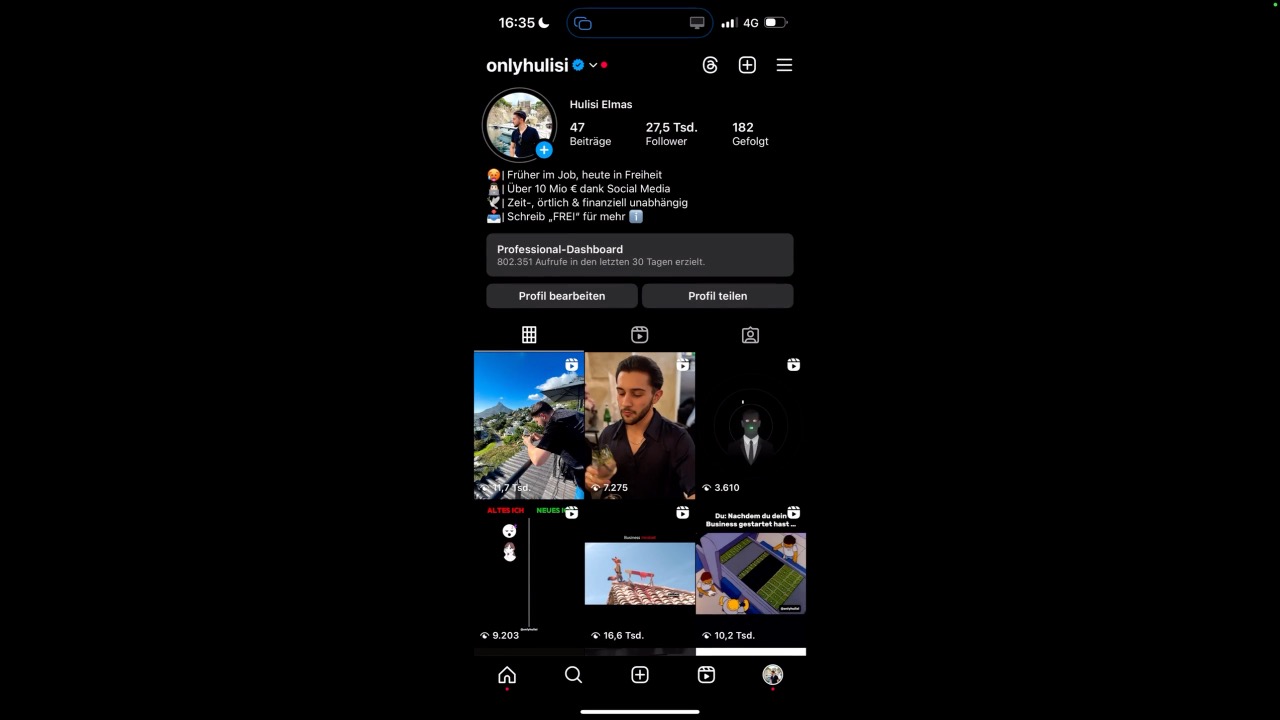
Task: Tap Profil teilen button
Action: (x=718, y=296)
